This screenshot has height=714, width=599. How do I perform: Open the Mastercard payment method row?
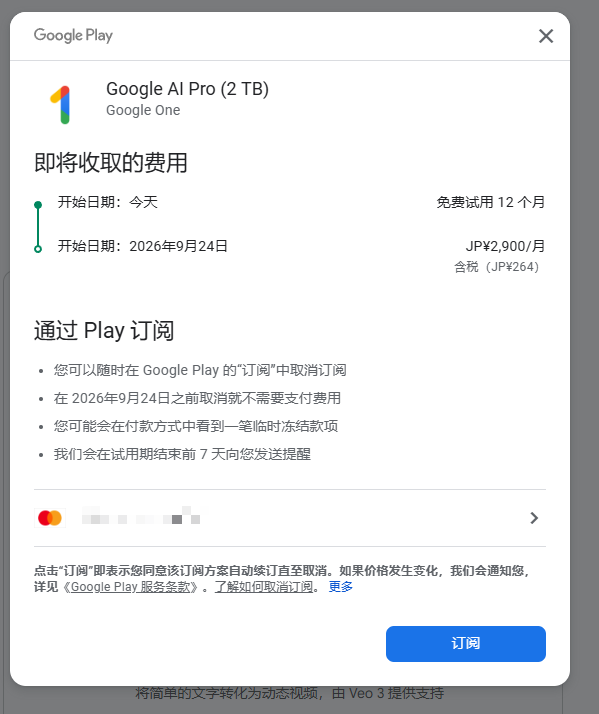pyautogui.click(x=290, y=518)
